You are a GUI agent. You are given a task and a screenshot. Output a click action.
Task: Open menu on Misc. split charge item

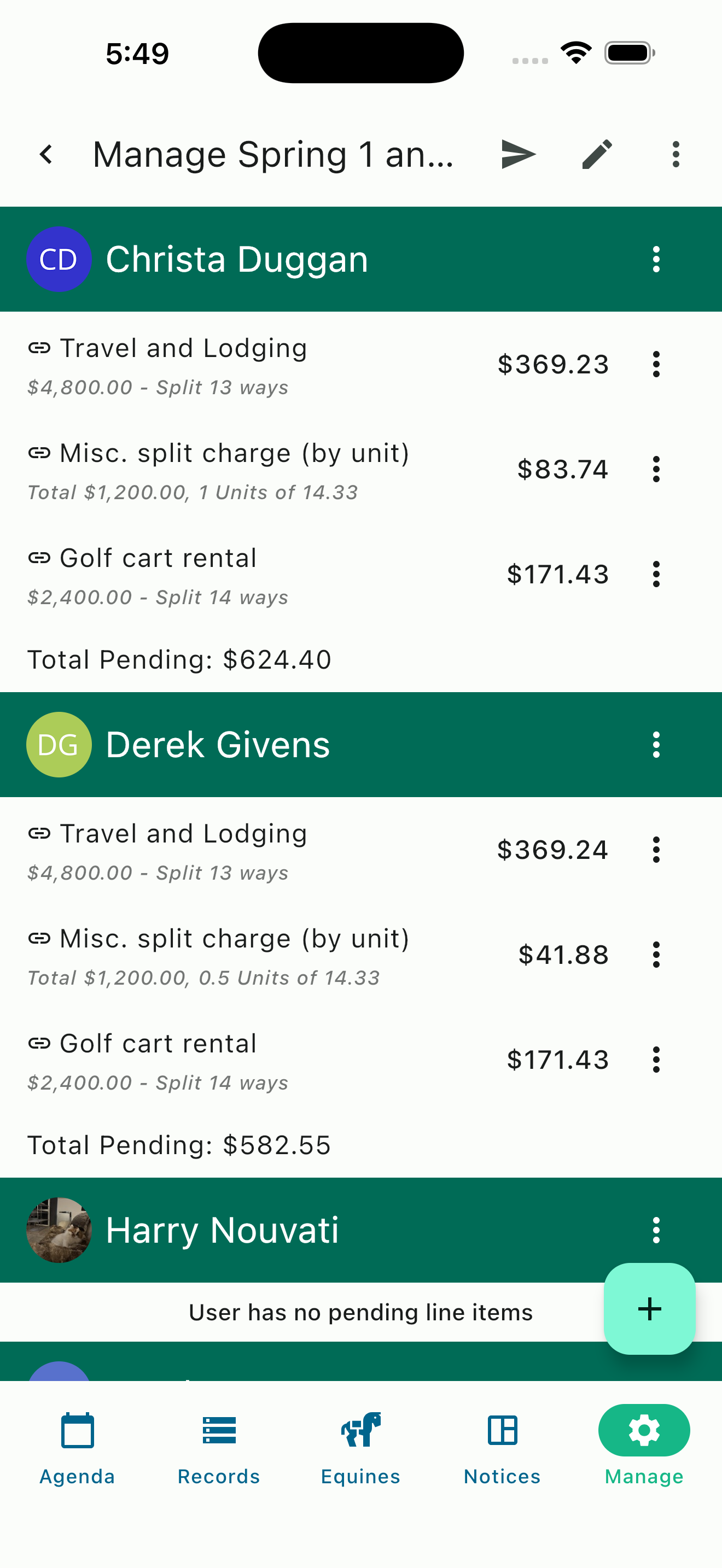click(x=656, y=469)
